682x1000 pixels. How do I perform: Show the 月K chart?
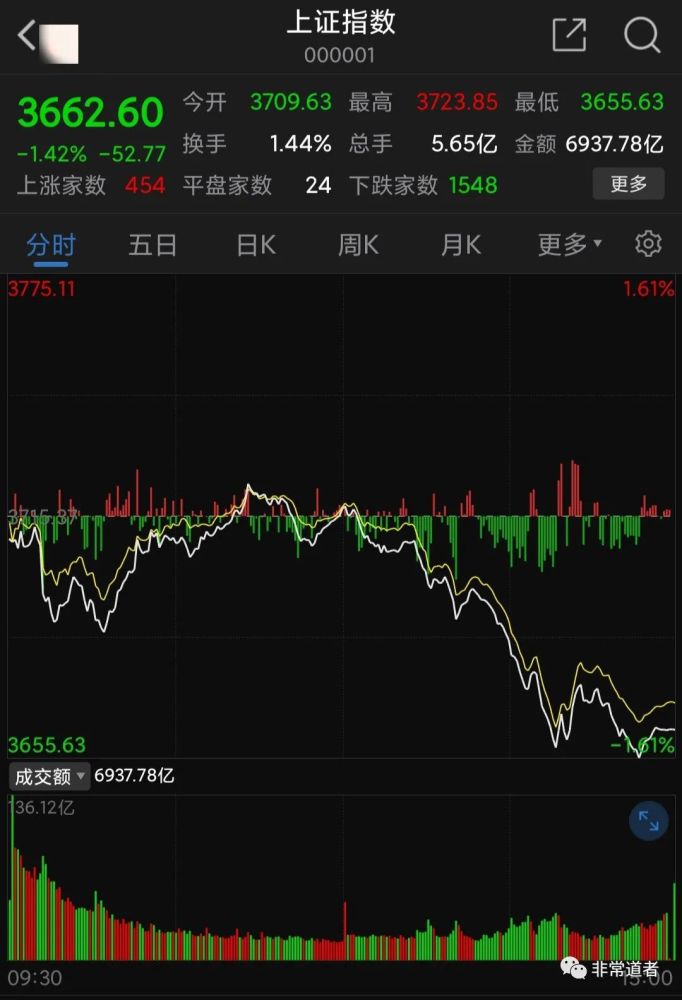[461, 244]
